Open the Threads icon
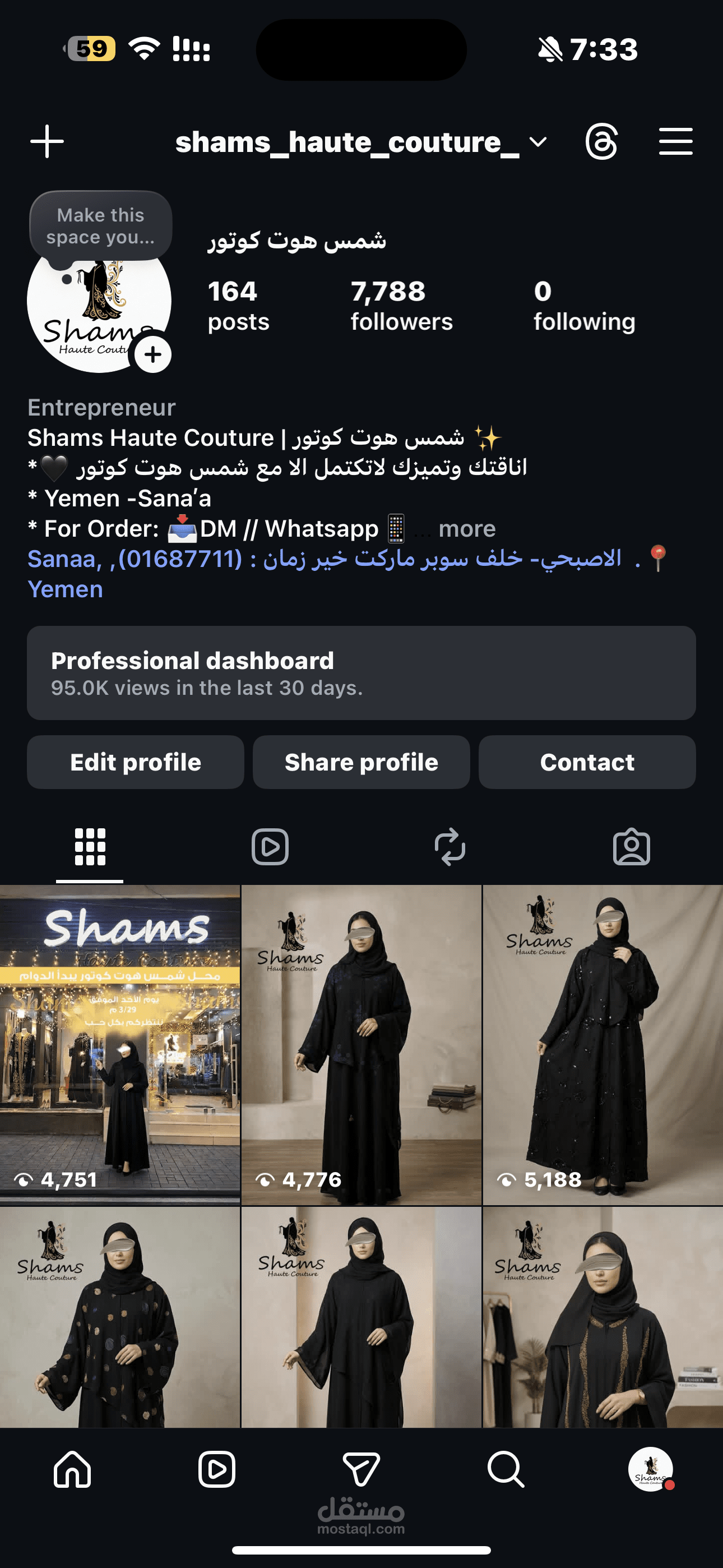This screenshot has width=723, height=1568. (601, 142)
